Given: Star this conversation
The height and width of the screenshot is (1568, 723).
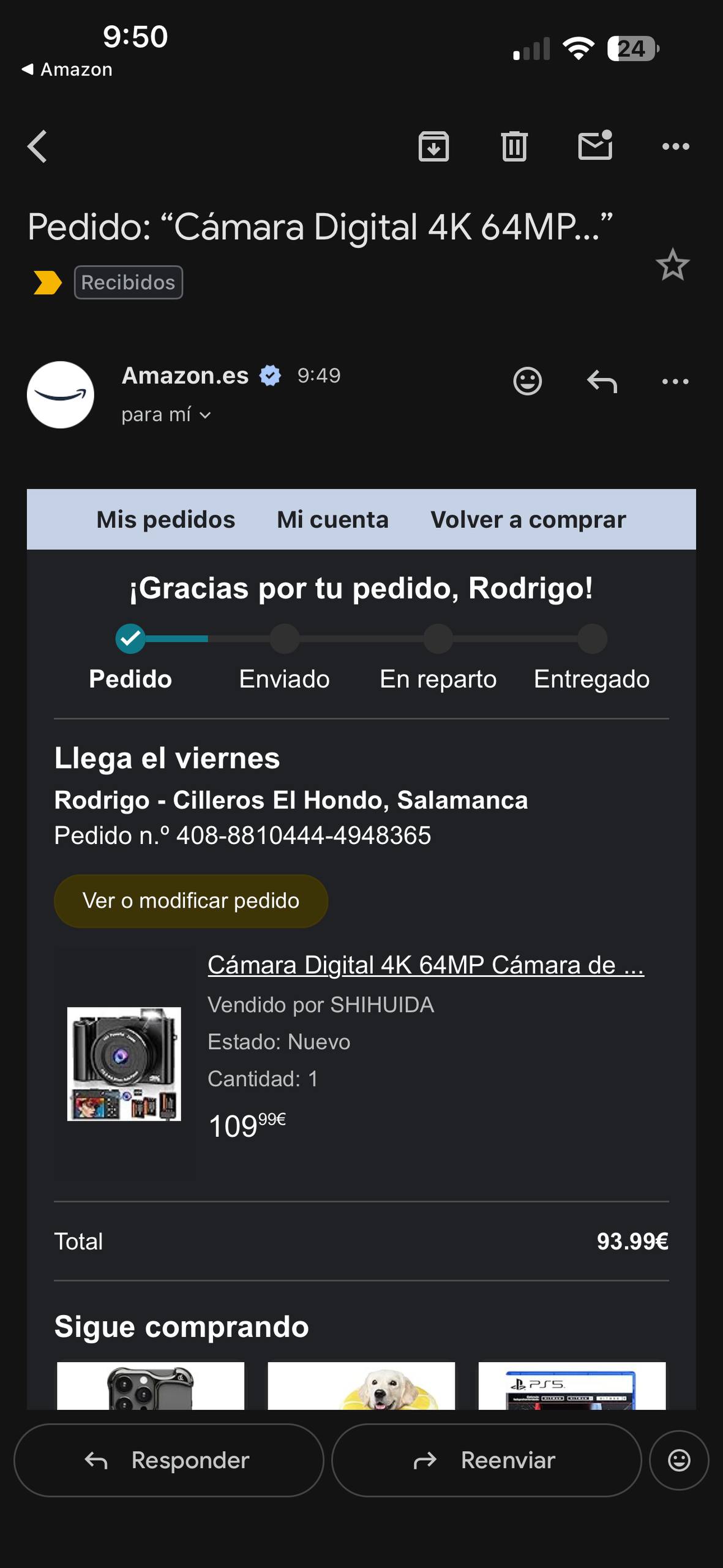Looking at the screenshot, I should (x=672, y=265).
